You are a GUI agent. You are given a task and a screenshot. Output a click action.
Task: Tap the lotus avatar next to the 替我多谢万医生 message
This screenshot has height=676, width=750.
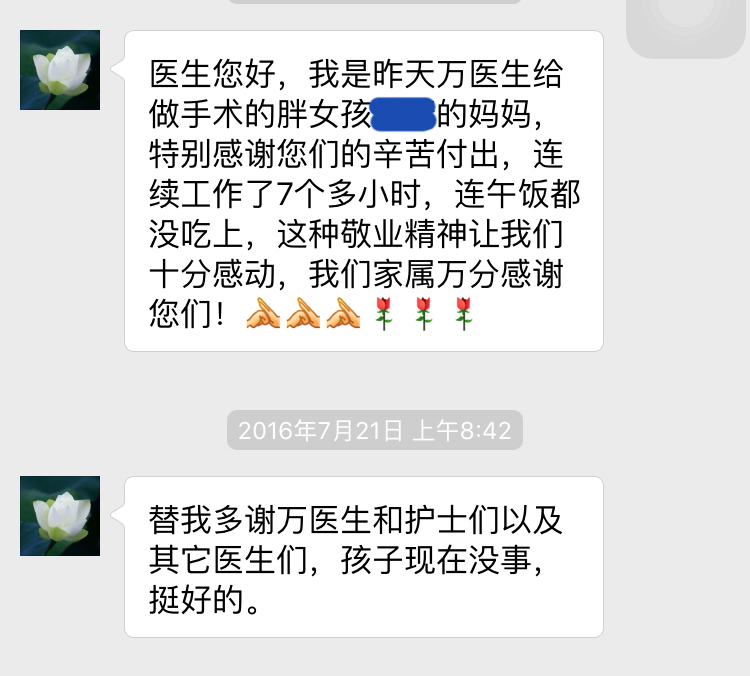pyautogui.click(x=60, y=516)
